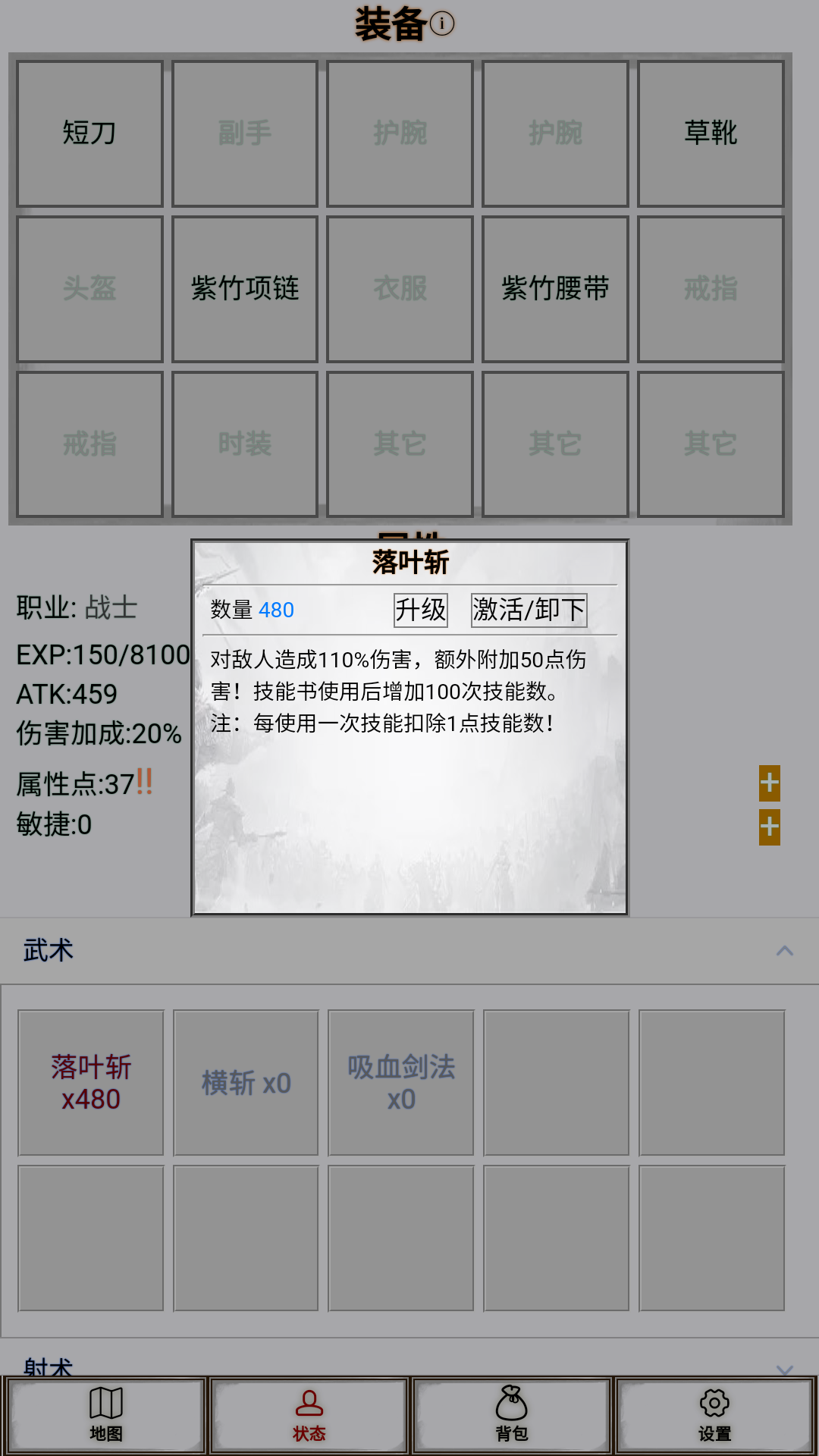Viewport: 819px width, 1456px height.
Task: Tap the empty 时装 slot
Action: (245, 444)
